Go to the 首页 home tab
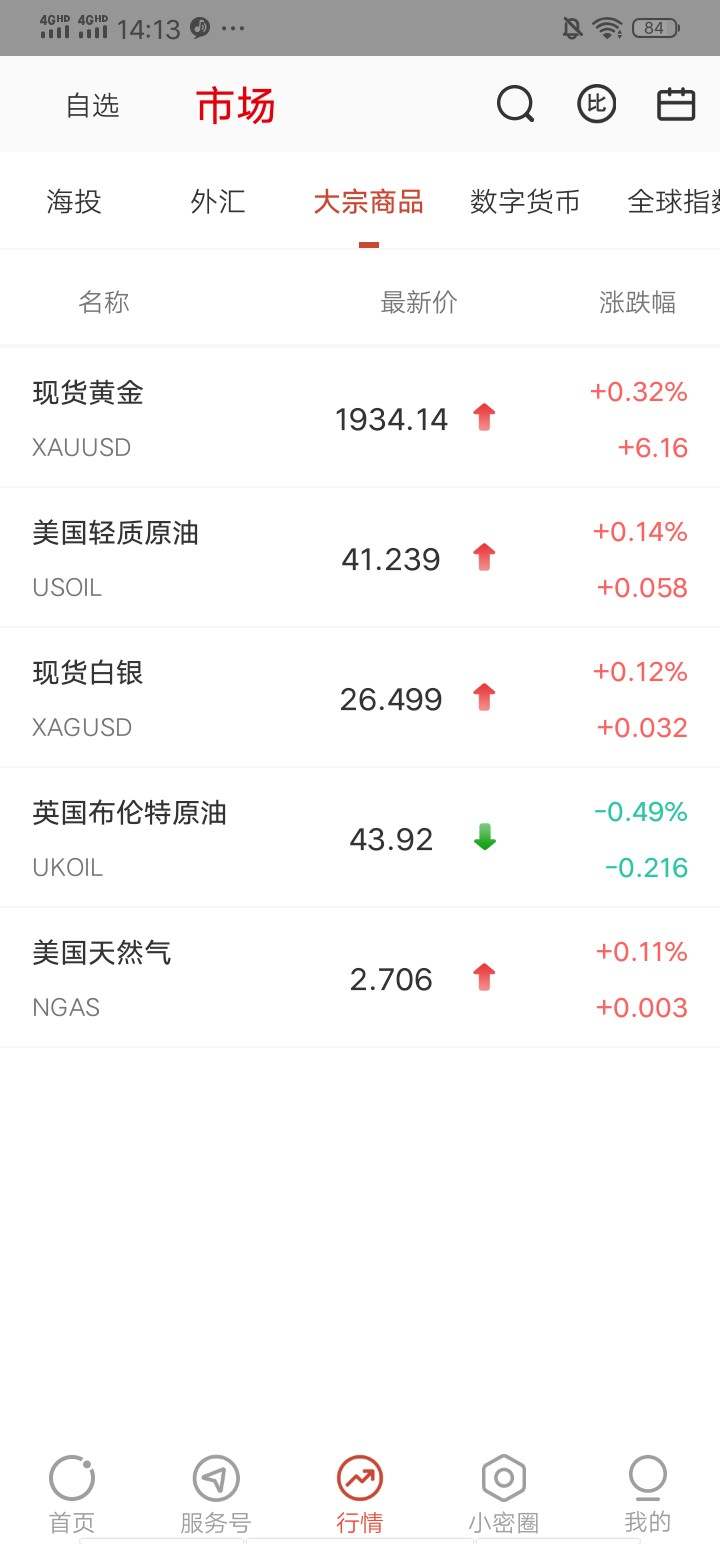720x1544 pixels. [x=72, y=1494]
